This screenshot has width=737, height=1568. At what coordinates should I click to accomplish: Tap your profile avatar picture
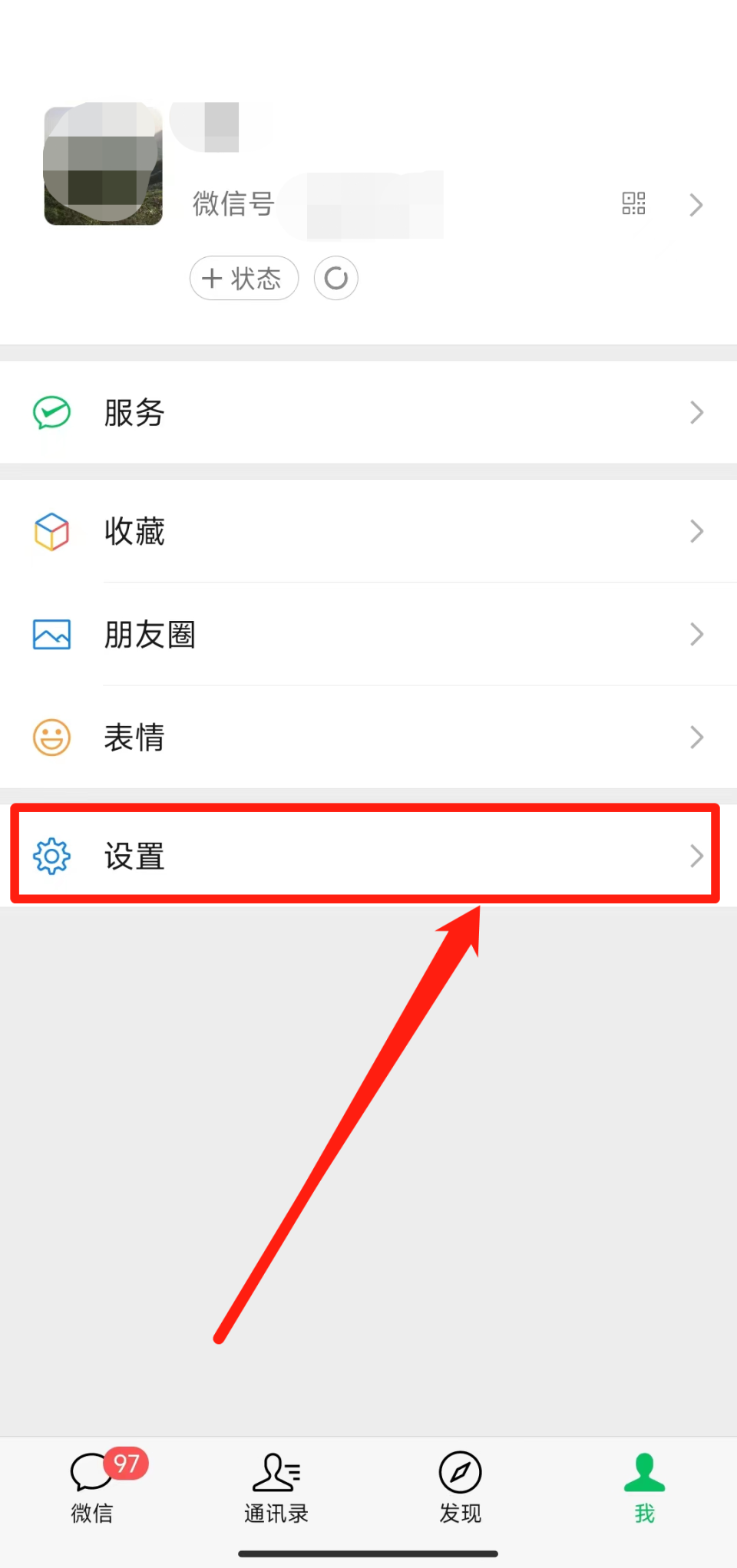tap(103, 165)
